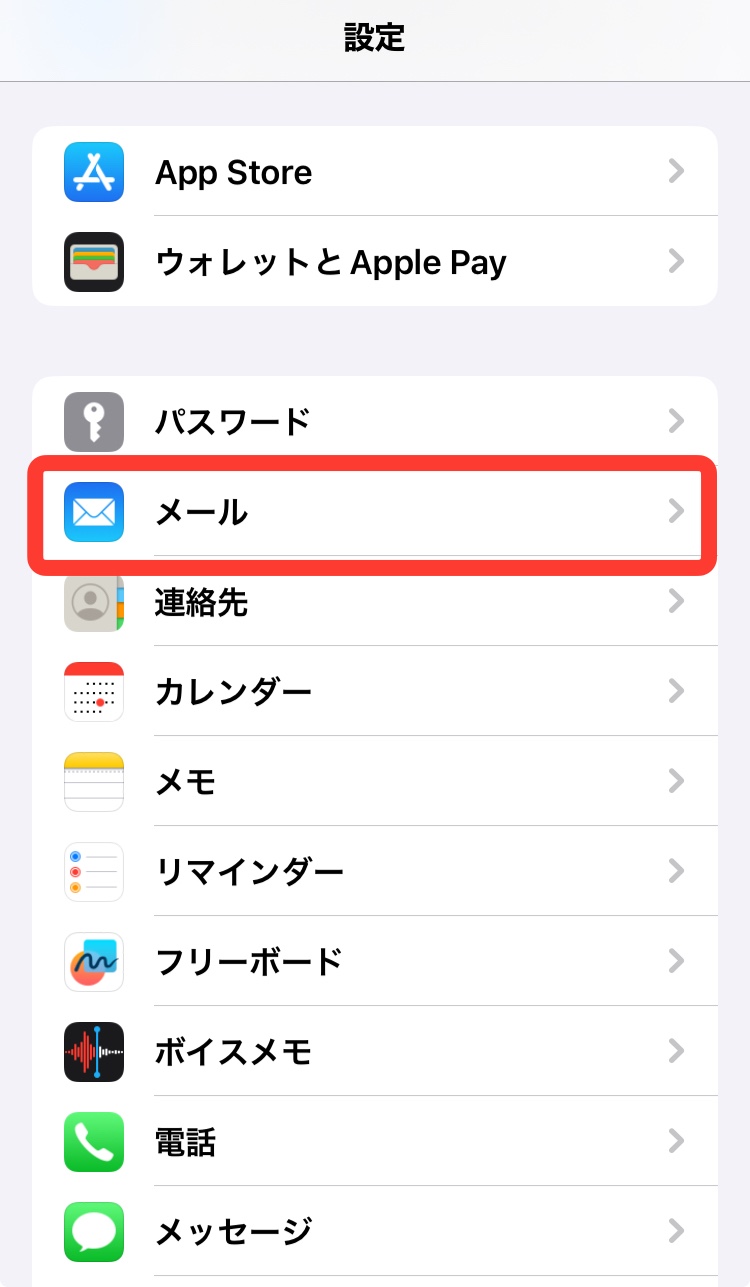Open フリーボード settings
Viewport: 750px width, 1287px height.
click(374, 961)
